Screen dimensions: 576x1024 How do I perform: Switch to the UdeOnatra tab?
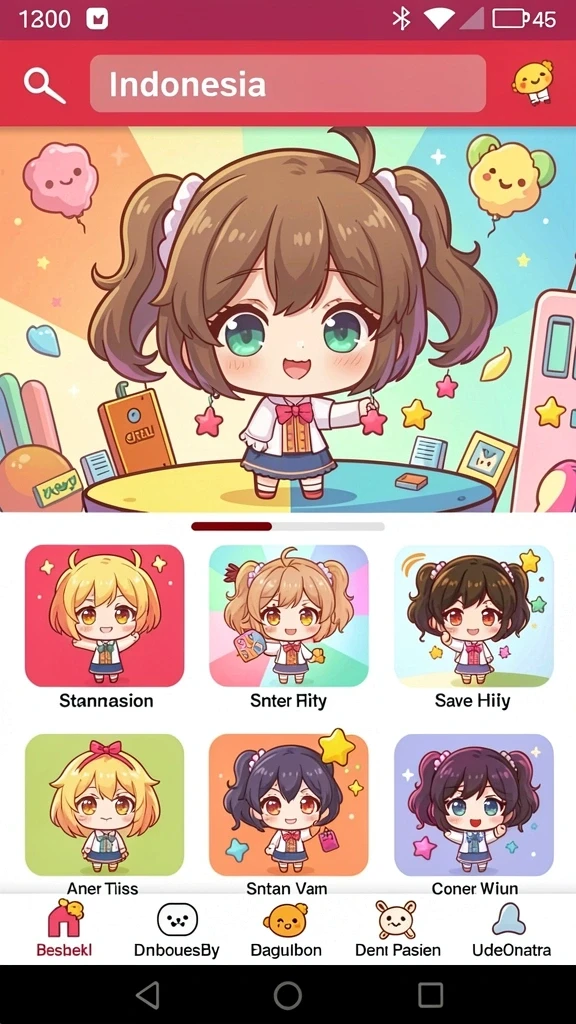tap(511, 929)
